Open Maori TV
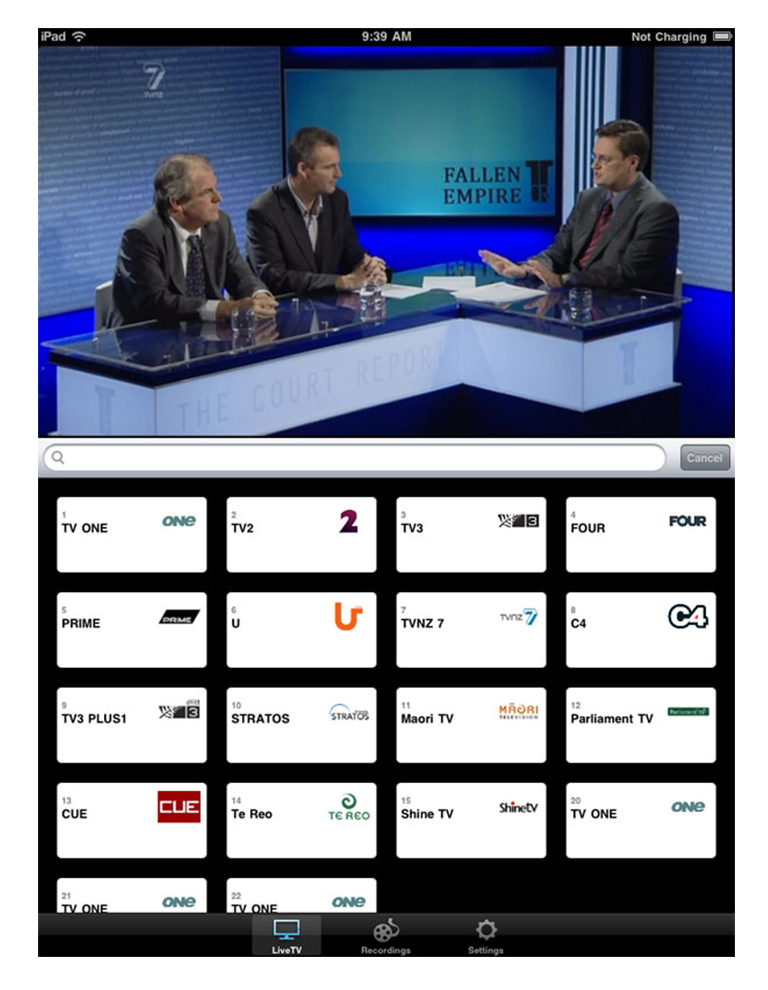The height and width of the screenshot is (990, 768). click(x=471, y=725)
